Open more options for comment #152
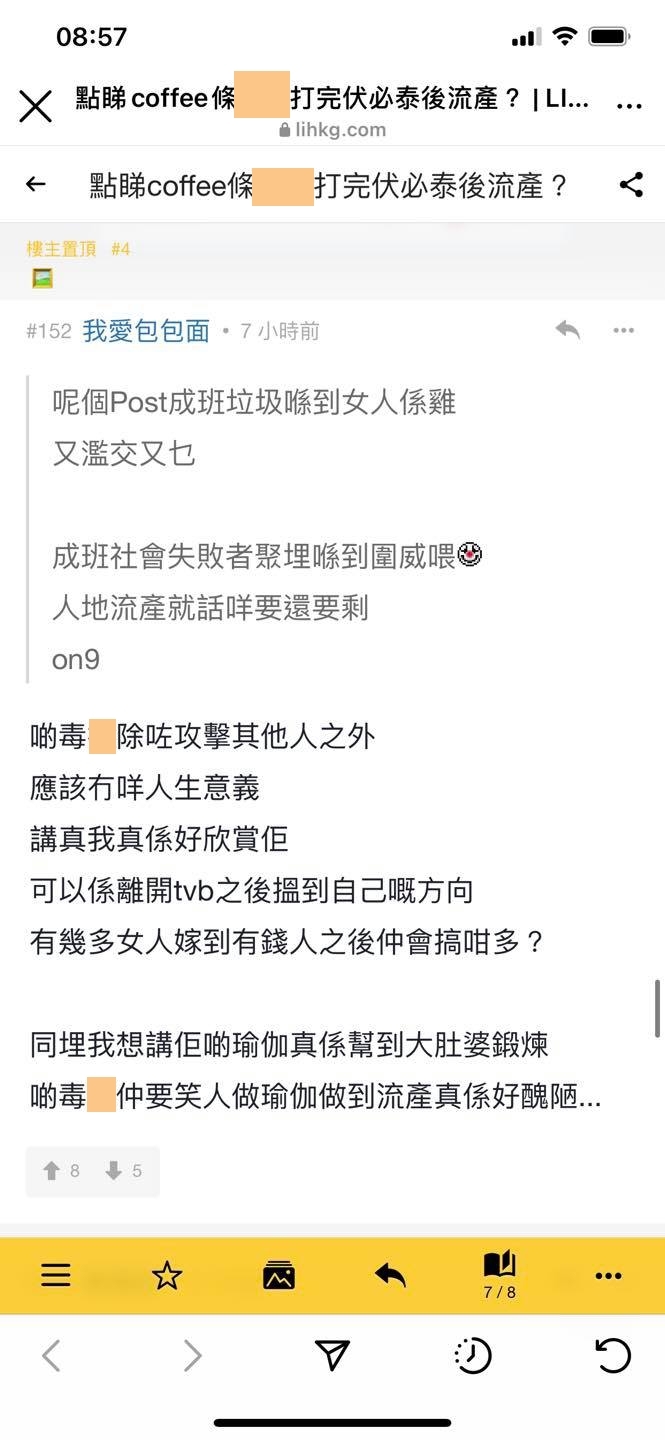This screenshot has width=665, height=1440. (624, 330)
